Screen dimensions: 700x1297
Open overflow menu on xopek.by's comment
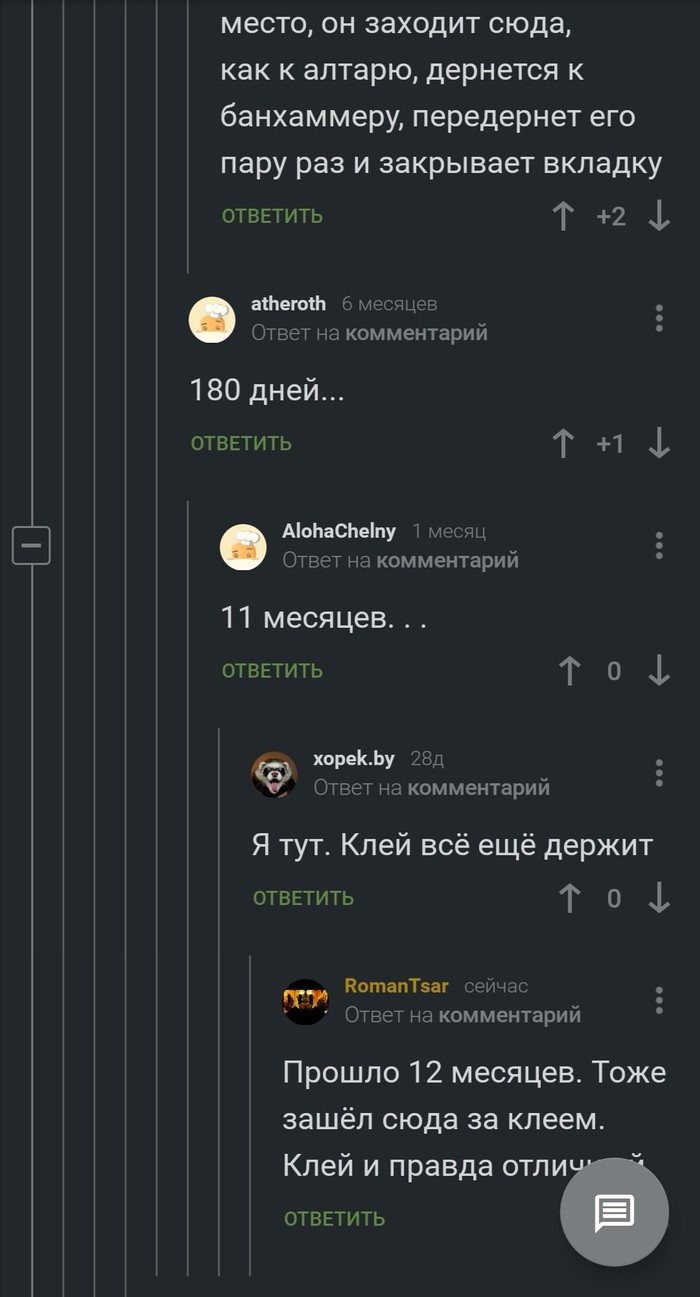(658, 772)
